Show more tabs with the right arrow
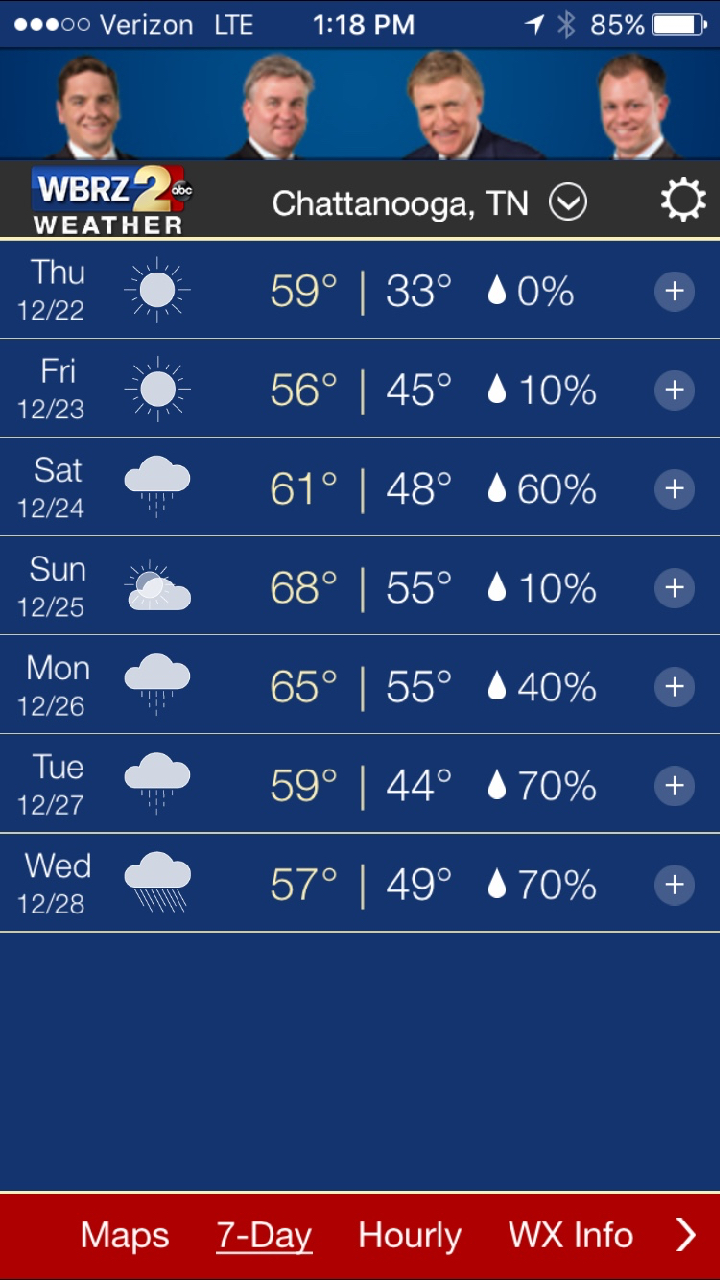This screenshot has height=1280, width=720. [x=686, y=1235]
